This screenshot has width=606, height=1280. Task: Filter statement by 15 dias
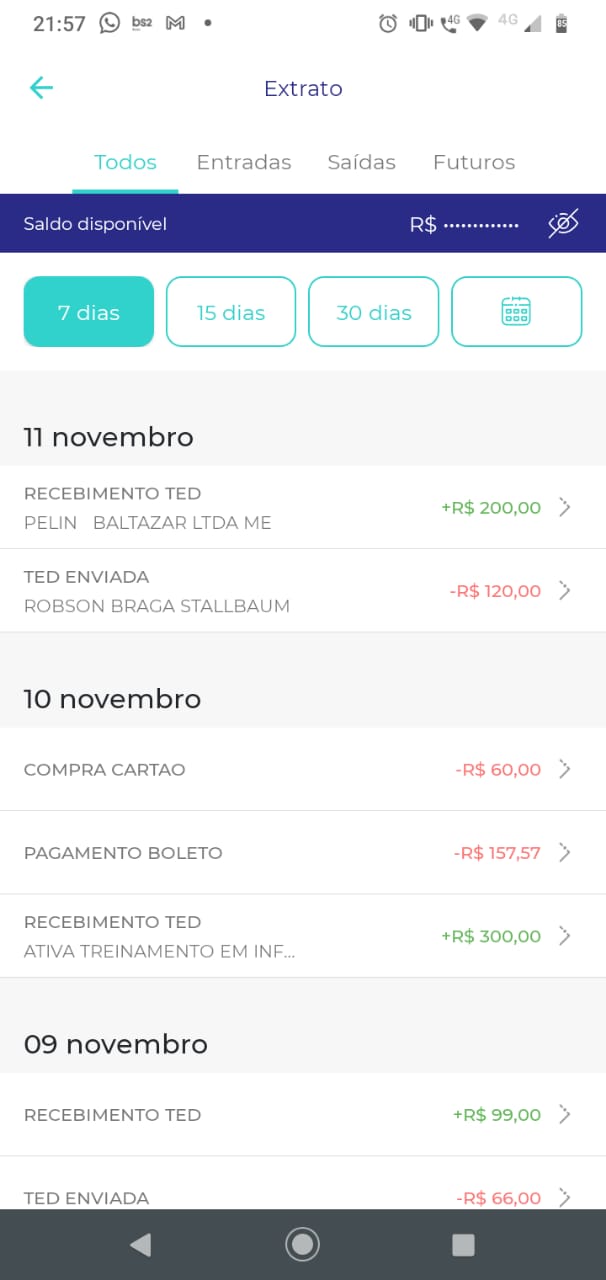231,312
